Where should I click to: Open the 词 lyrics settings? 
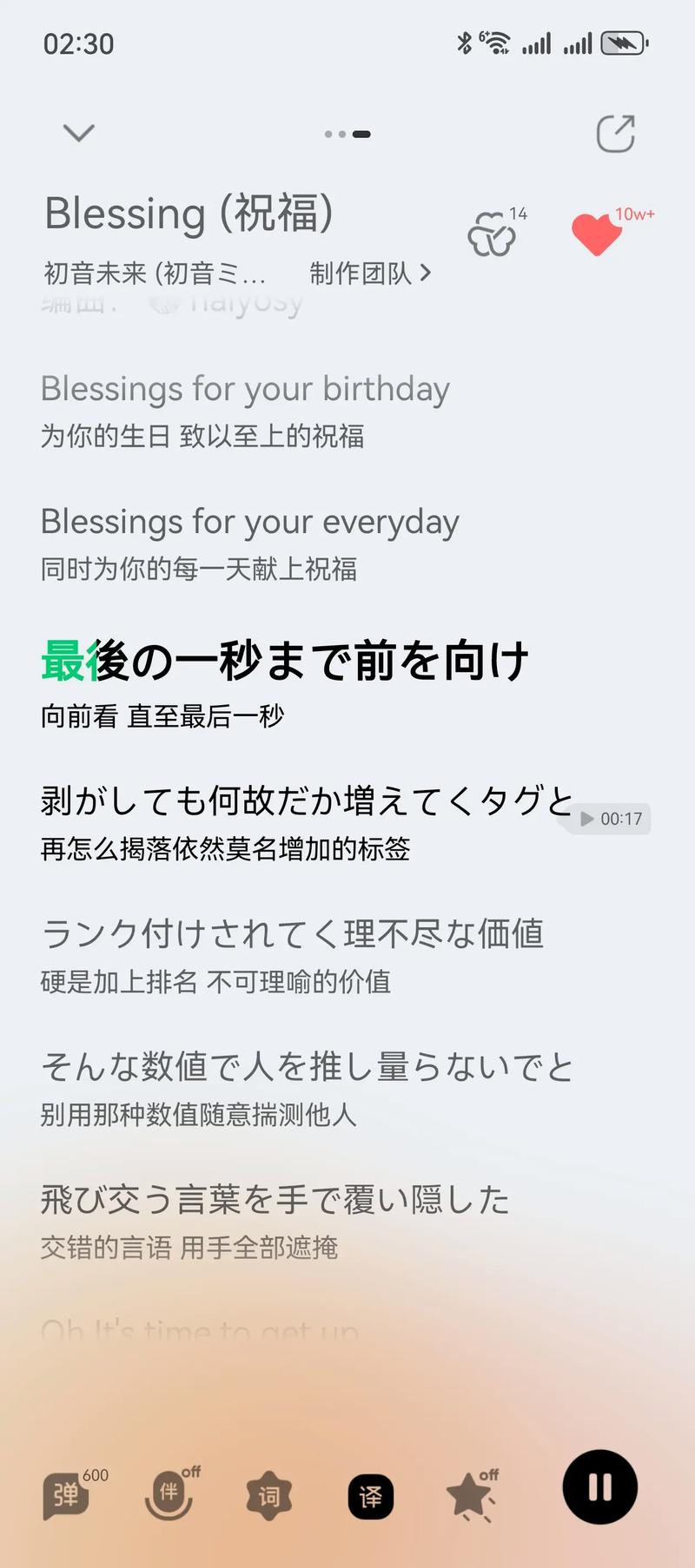(269, 1496)
